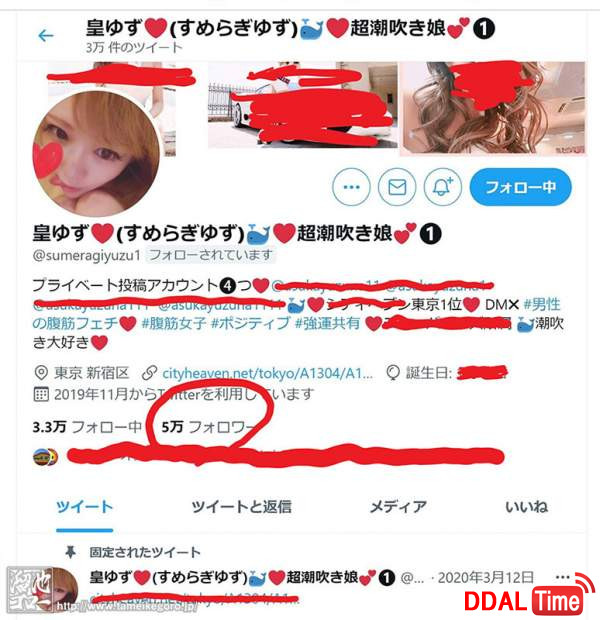The height and width of the screenshot is (620, 600).
Task: Switch to the いいね tab
Action: pos(526,506)
